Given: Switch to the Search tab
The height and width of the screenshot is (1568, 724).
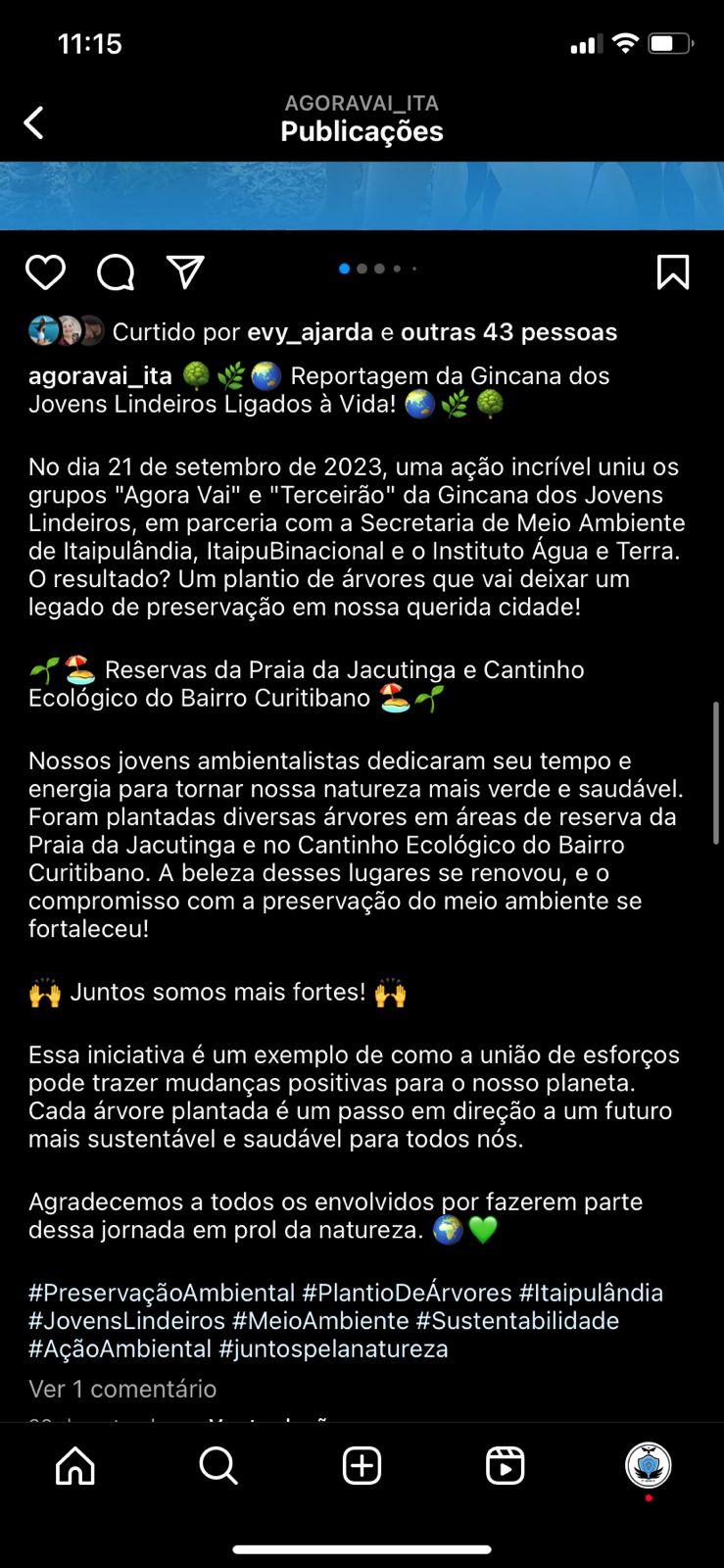Looking at the screenshot, I should (x=218, y=1466).
